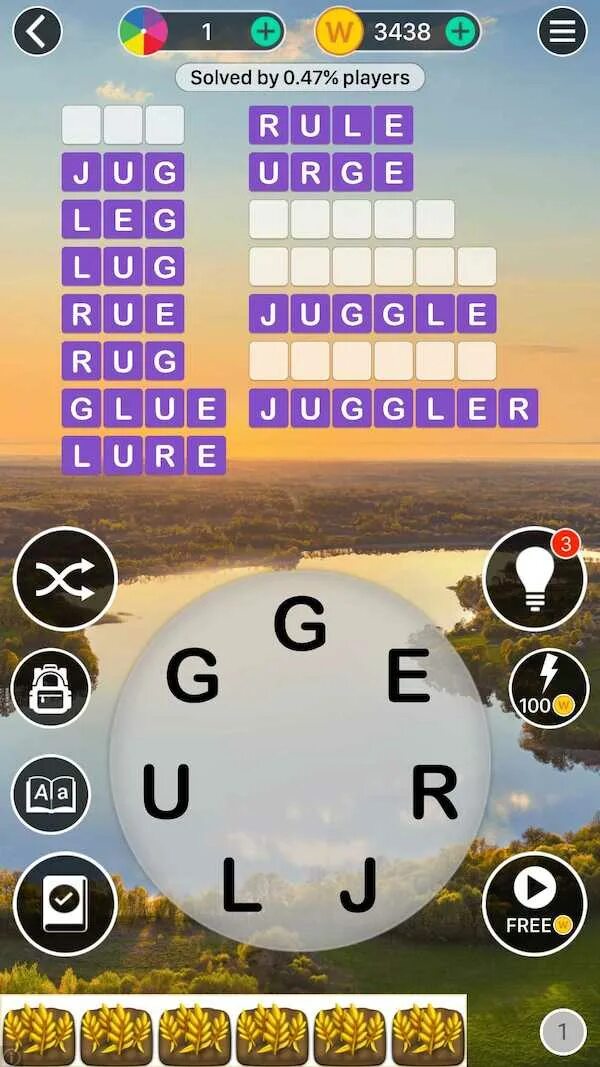Image resolution: width=600 pixels, height=1067 pixels.
Task: Buy more coins with the plus button
Action: click(461, 31)
